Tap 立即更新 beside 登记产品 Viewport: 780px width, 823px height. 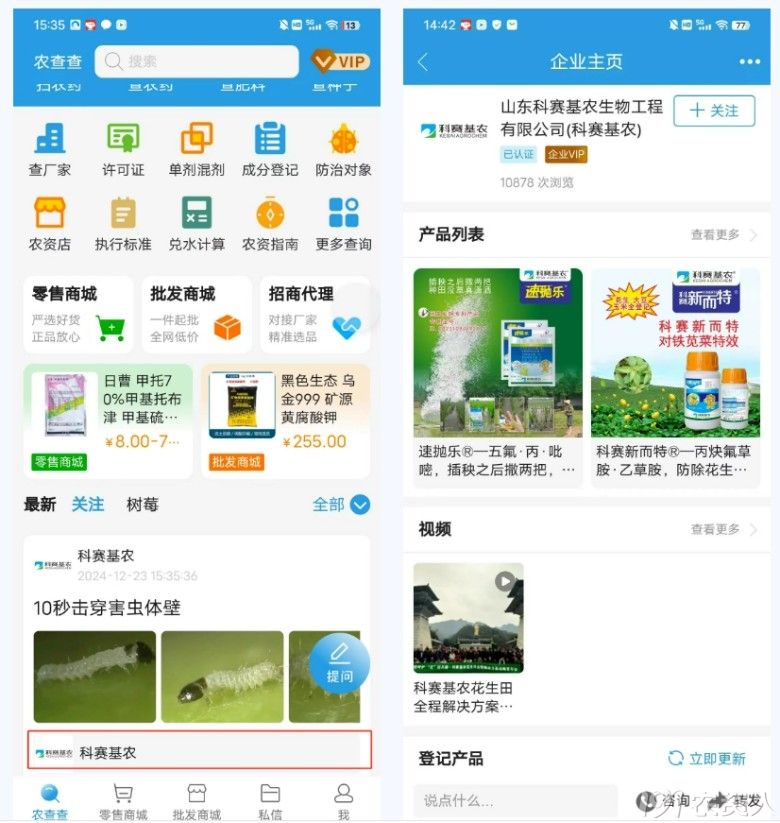(x=707, y=759)
